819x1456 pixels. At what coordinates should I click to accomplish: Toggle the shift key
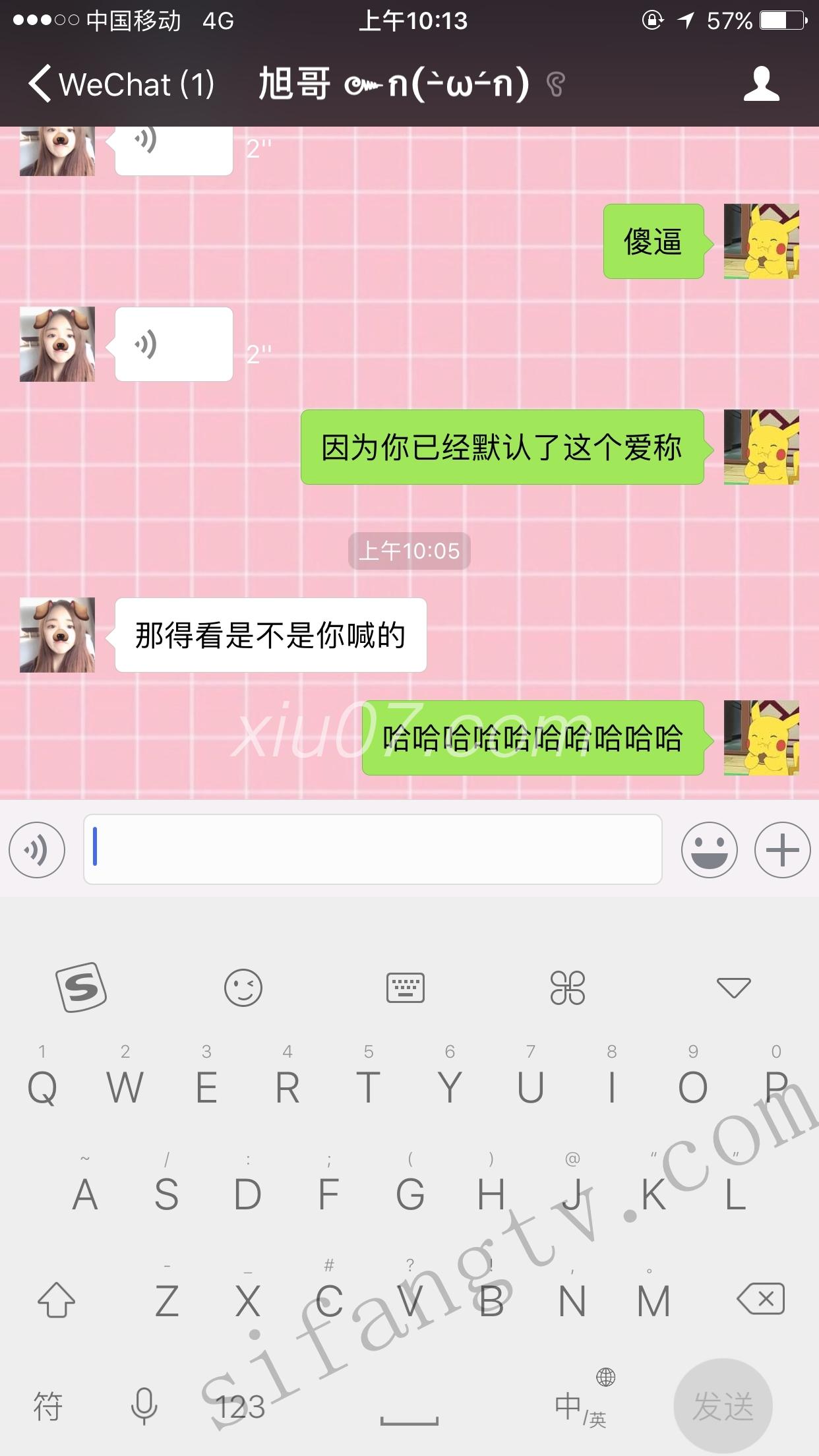(x=57, y=1300)
